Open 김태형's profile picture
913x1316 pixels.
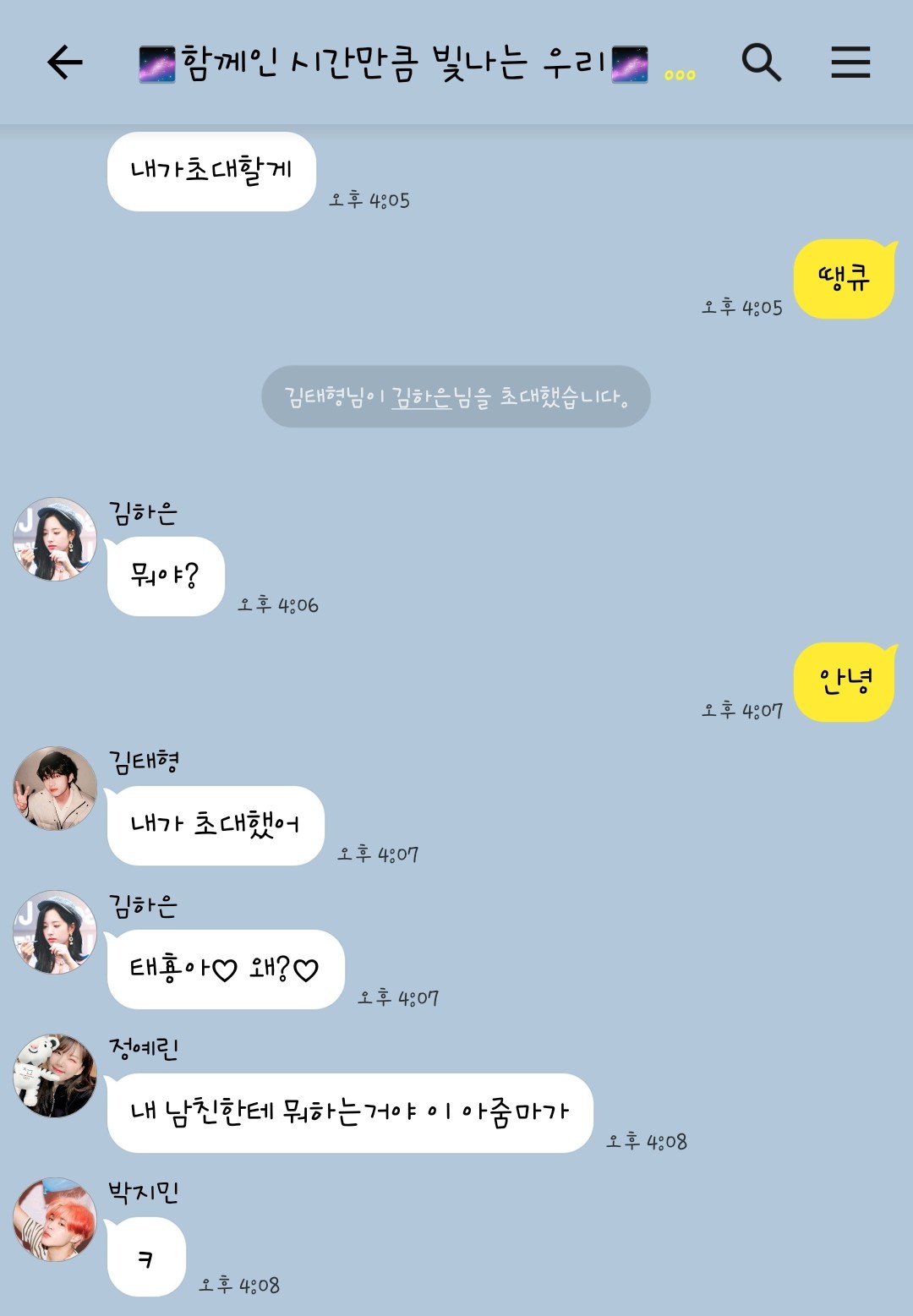pos(55,789)
